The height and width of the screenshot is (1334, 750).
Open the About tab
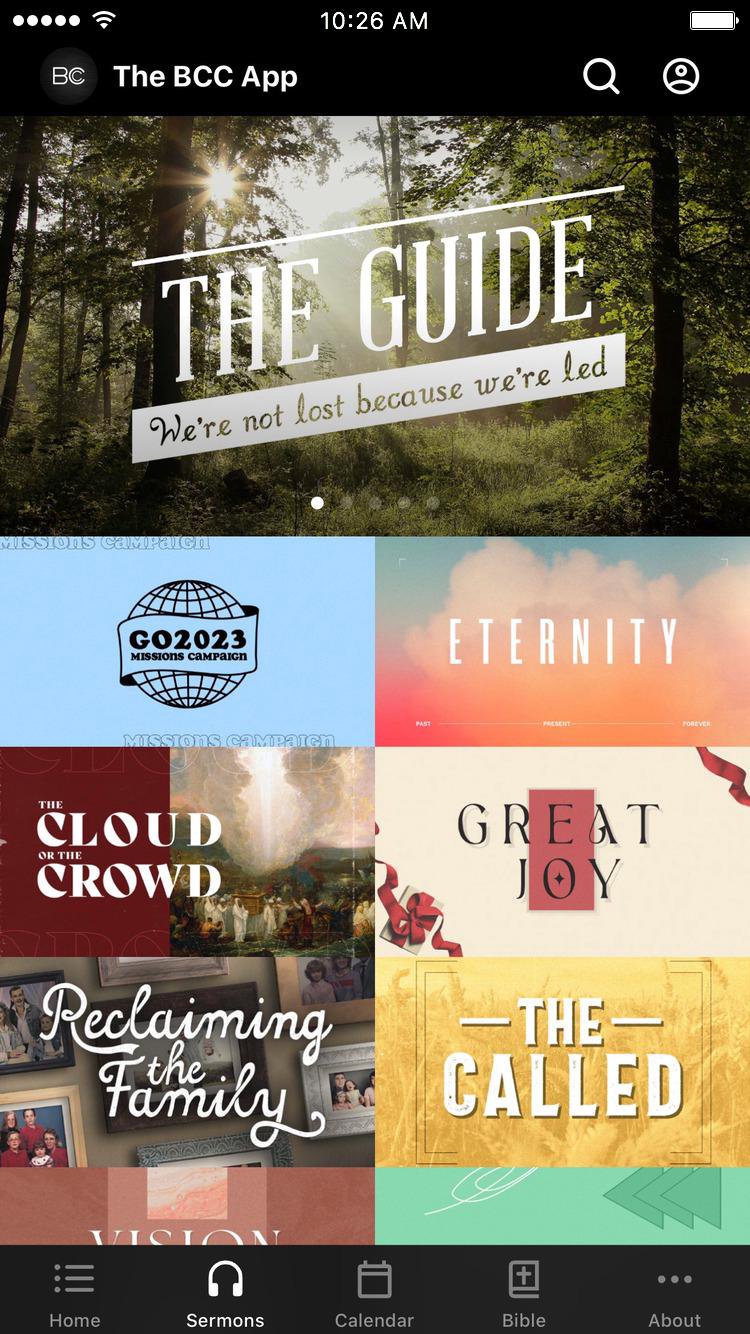tap(675, 1294)
